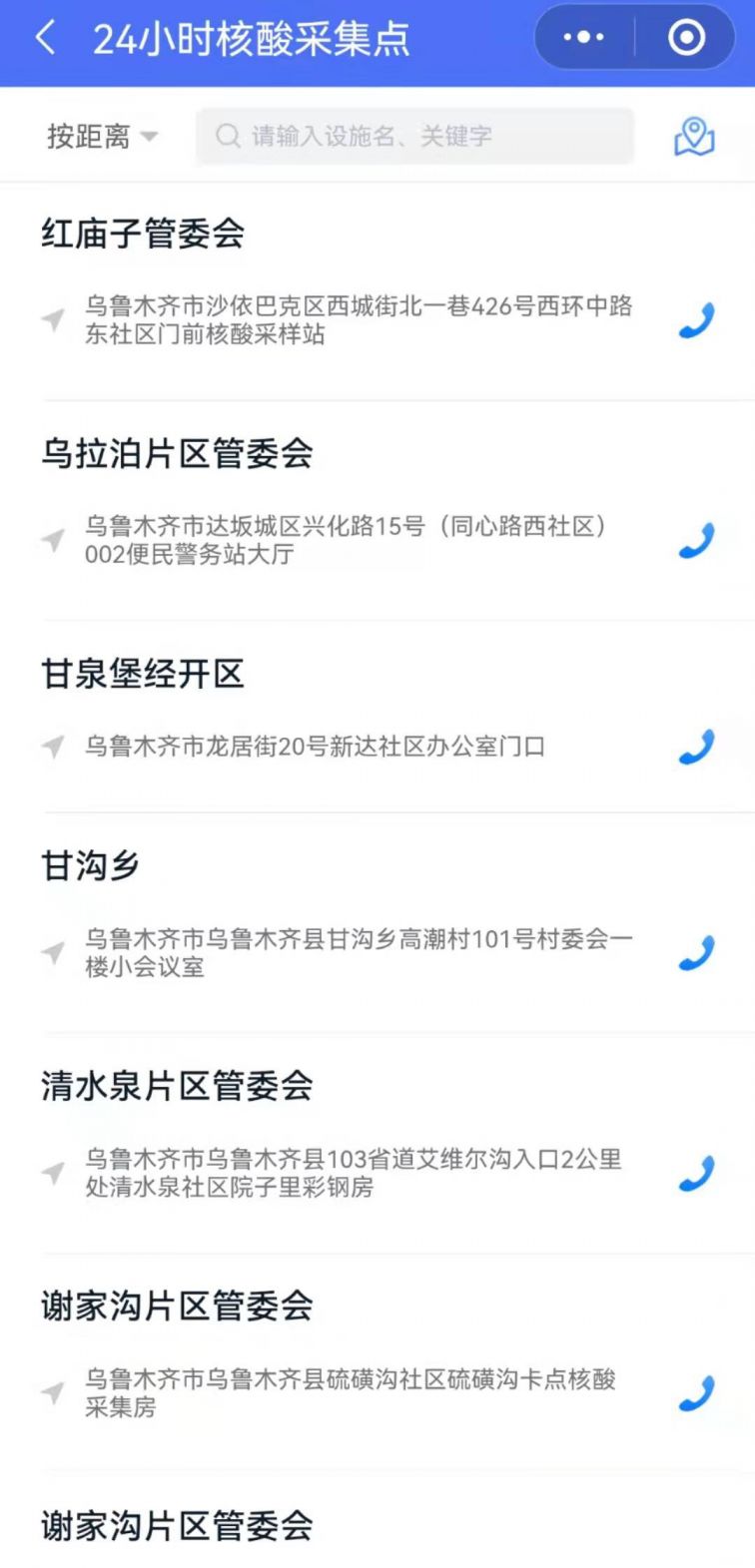Call the 甘沟乡 sampling point
This screenshot has width=755, height=1568.
point(696,953)
